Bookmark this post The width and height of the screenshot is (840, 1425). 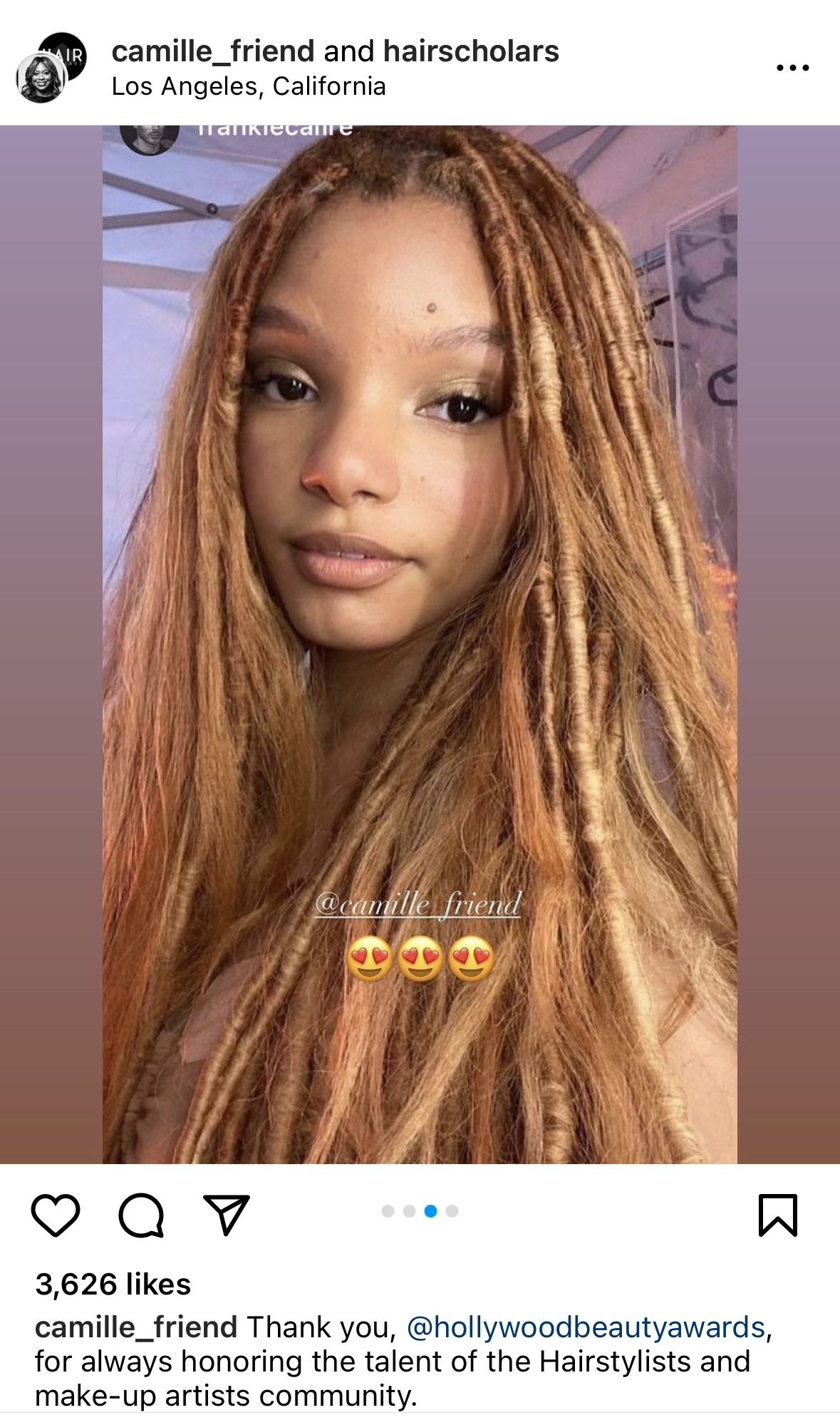[x=777, y=1215]
